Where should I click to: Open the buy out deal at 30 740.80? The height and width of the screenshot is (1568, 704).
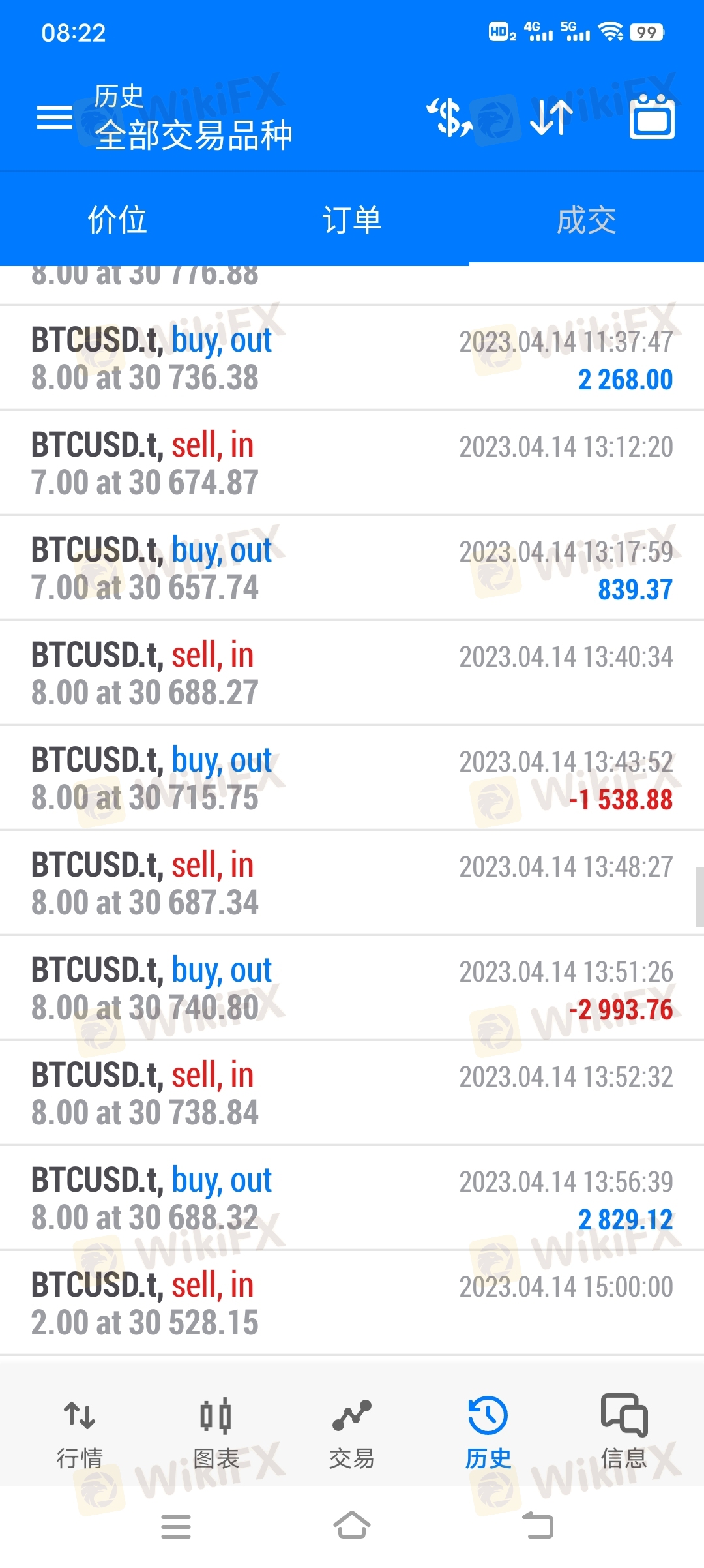click(352, 988)
